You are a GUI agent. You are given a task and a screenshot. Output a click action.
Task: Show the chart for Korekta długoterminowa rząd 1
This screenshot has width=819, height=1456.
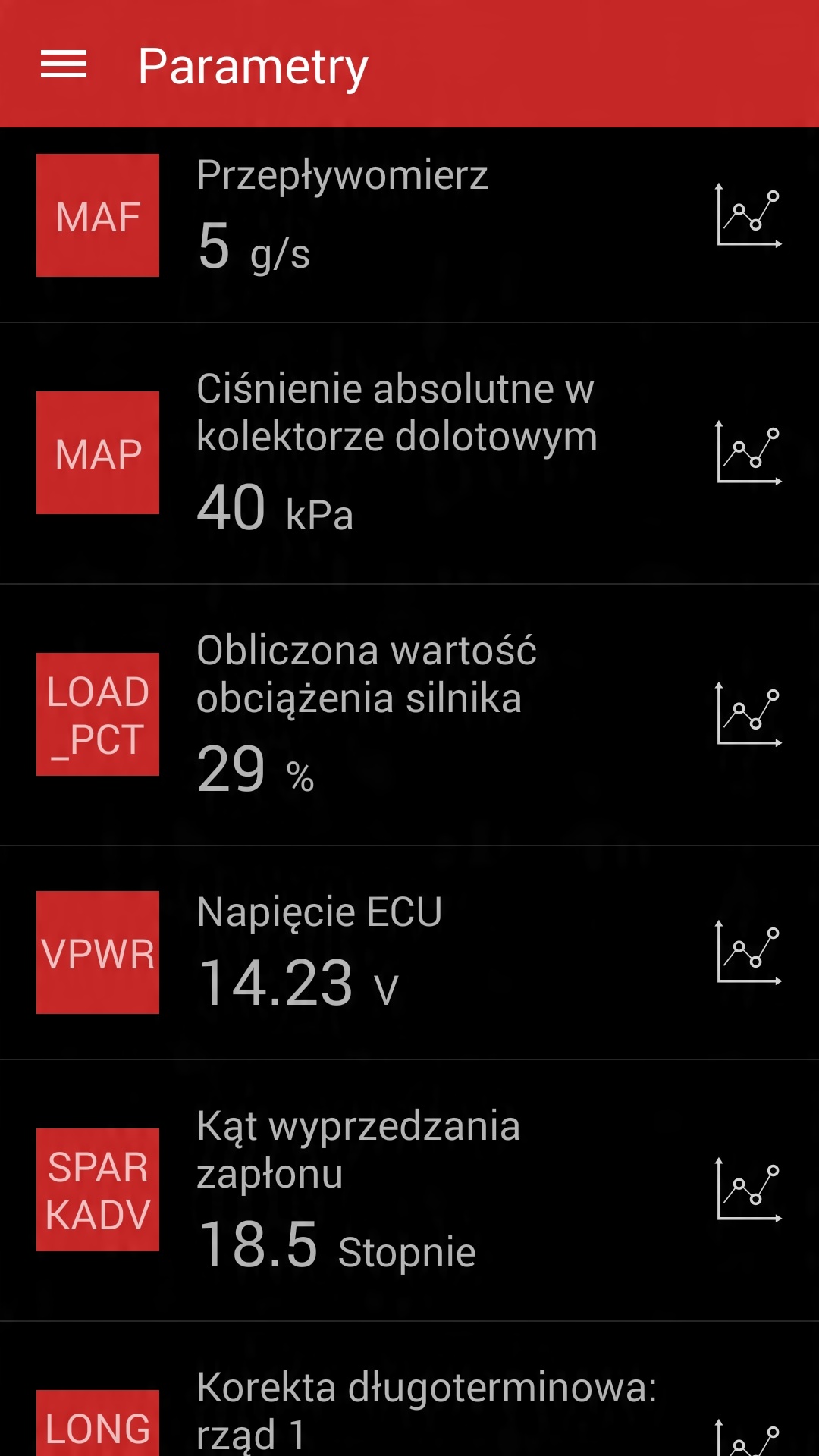748,1438
